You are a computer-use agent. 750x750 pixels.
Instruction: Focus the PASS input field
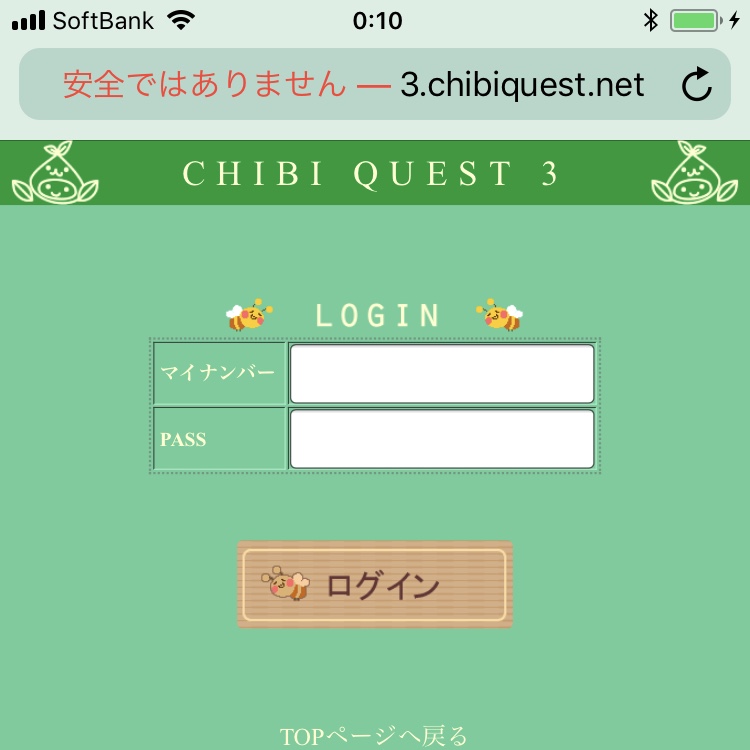(x=442, y=439)
